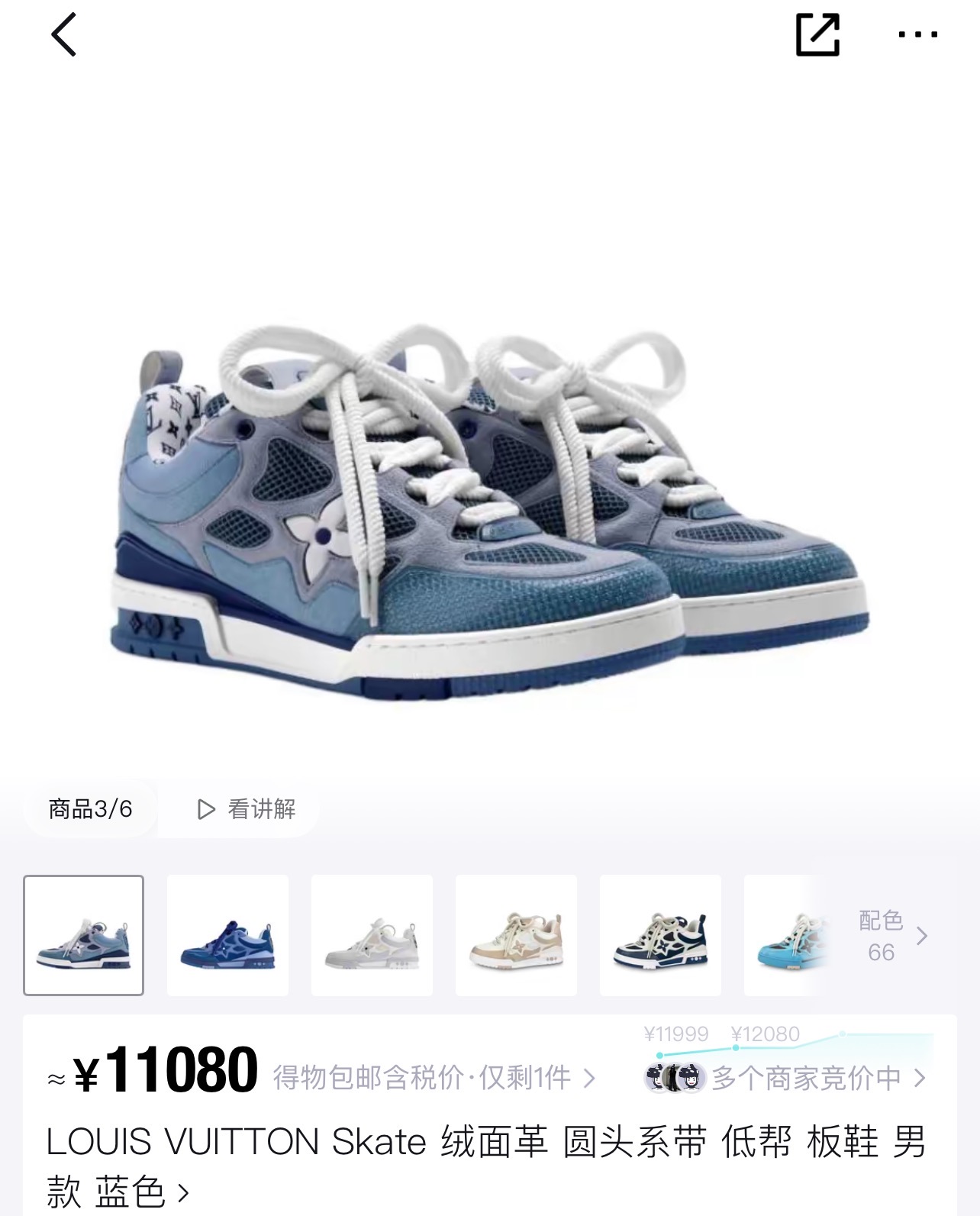The height and width of the screenshot is (1216, 980).
Task: Share this product via the share icon
Action: coord(817,34)
